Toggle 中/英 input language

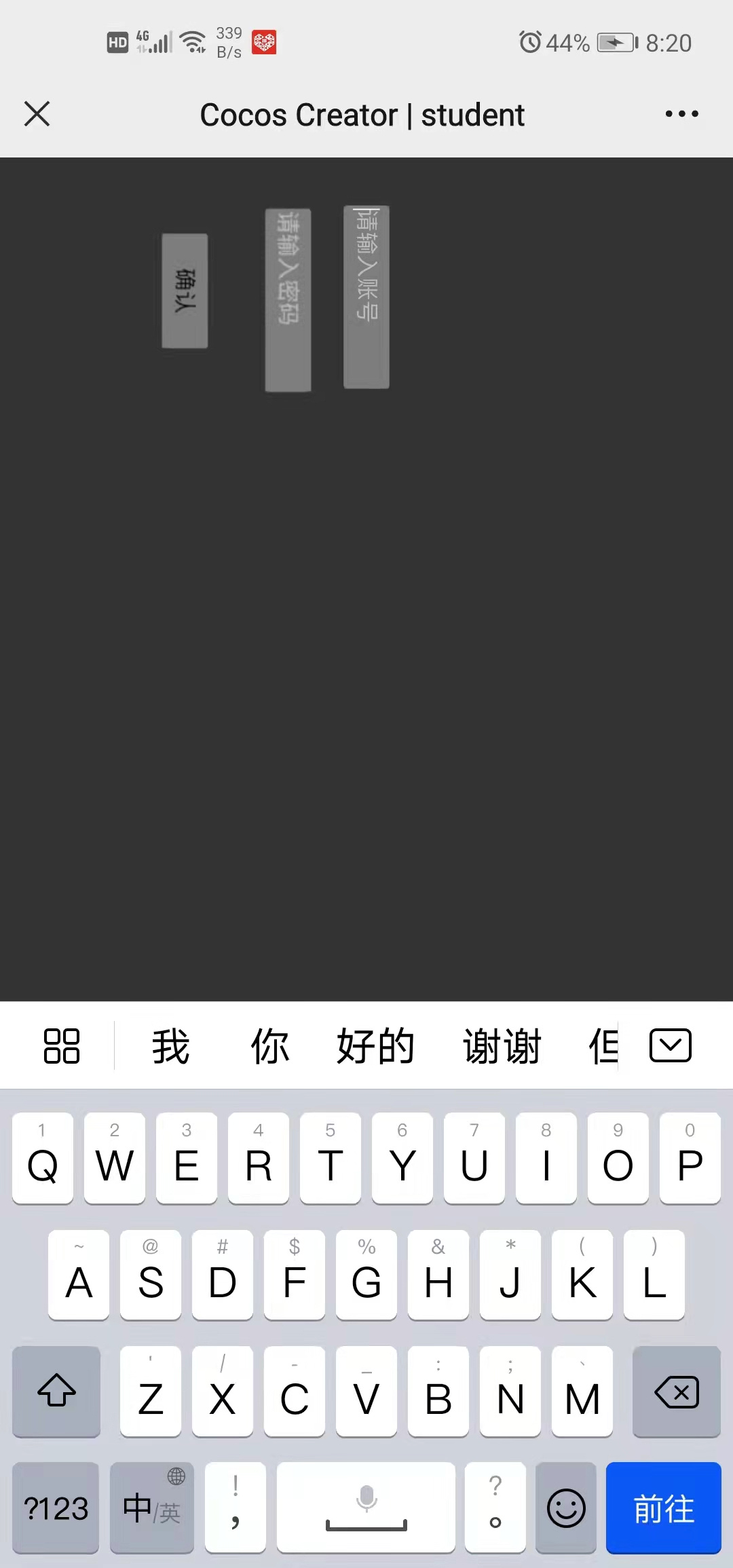[x=152, y=1508]
